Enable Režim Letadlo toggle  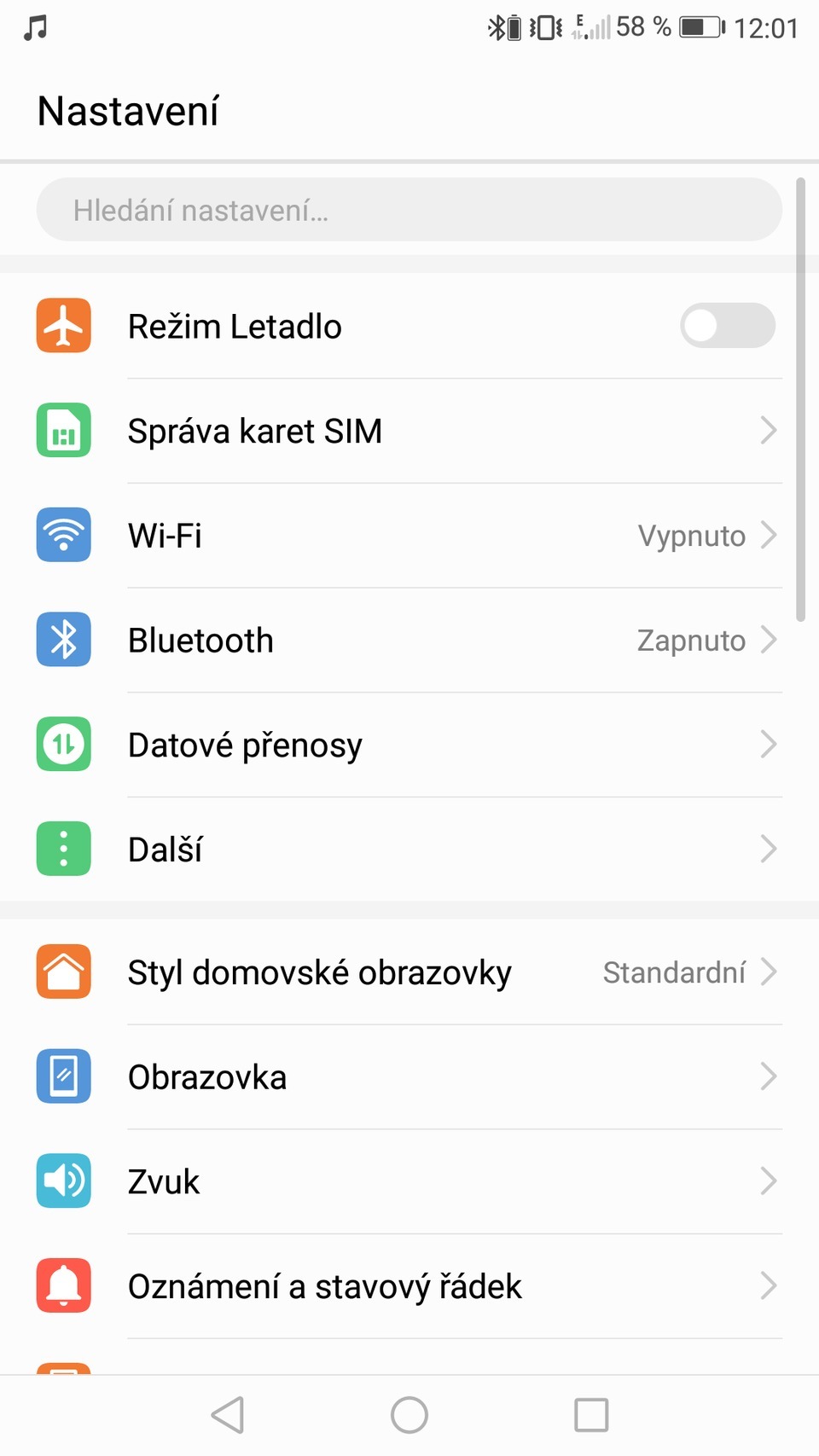coord(726,326)
